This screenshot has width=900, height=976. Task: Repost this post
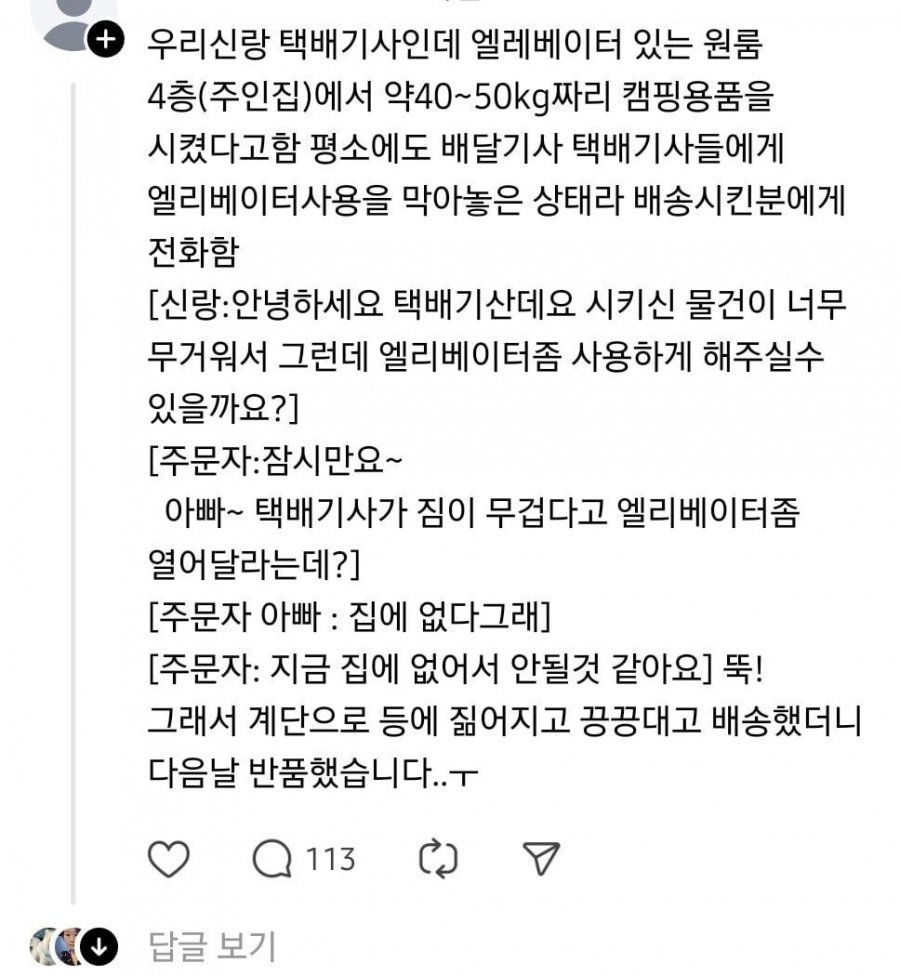coord(438,857)
